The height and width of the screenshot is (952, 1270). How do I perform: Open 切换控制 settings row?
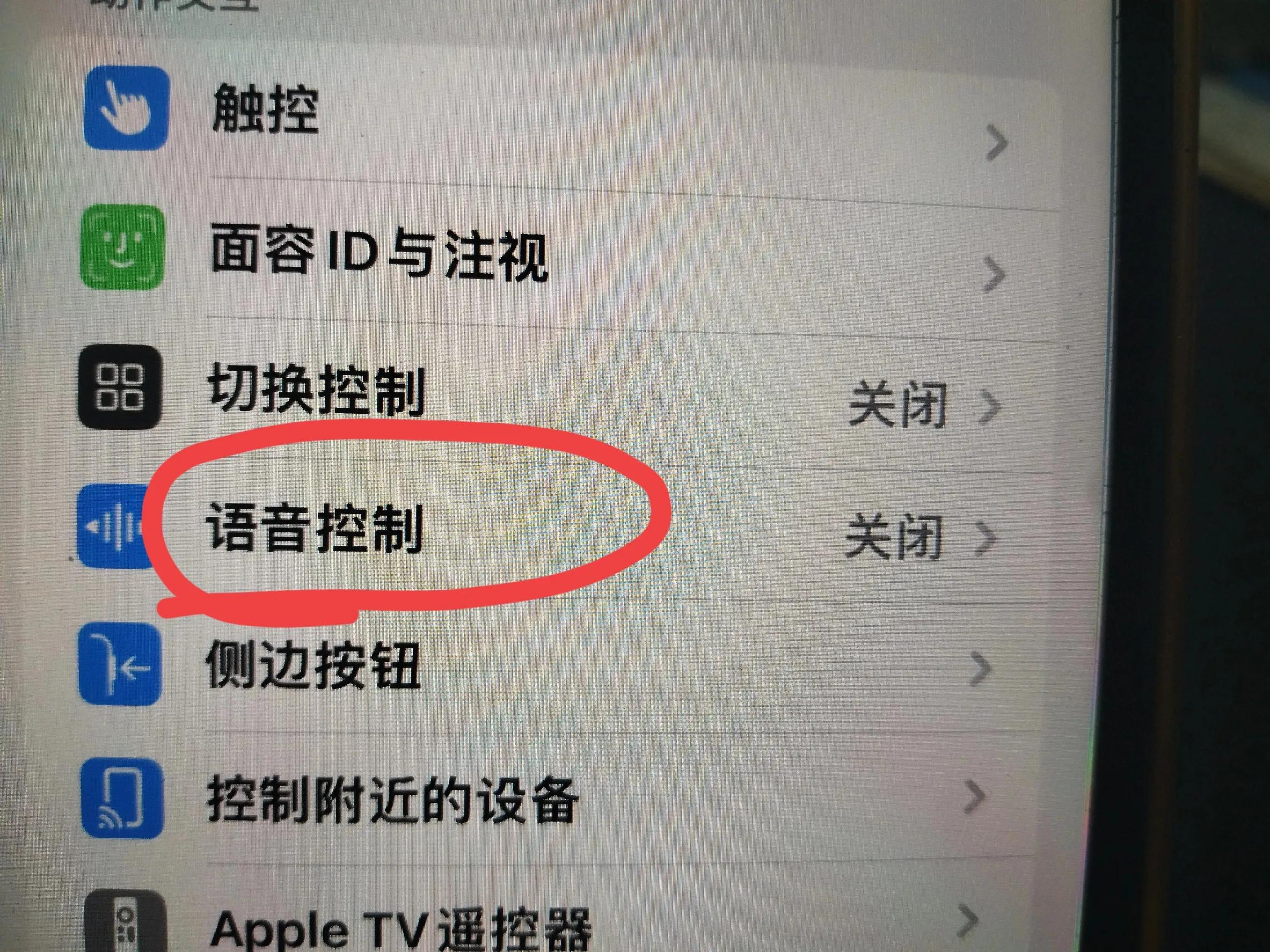tap(316, 391)
